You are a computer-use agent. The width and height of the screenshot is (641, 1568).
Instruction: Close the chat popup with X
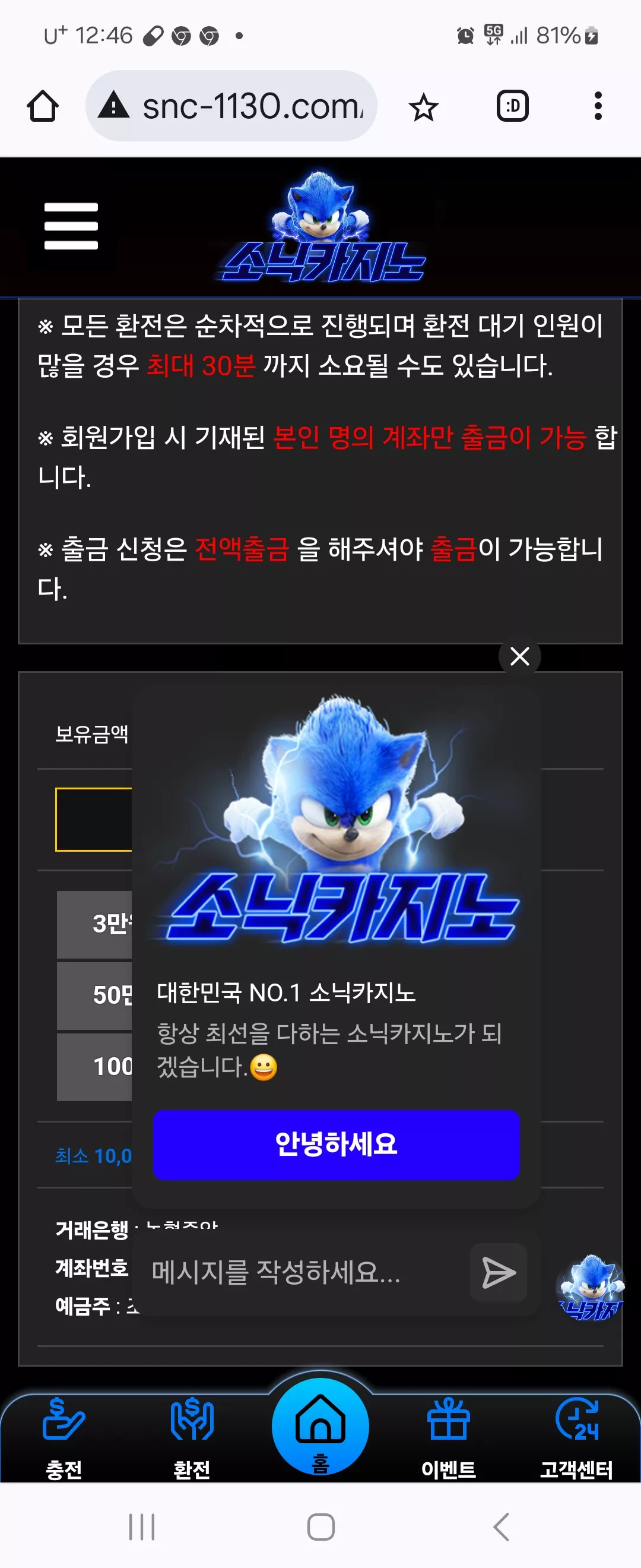pyautogui.click(x=519, y=657)
